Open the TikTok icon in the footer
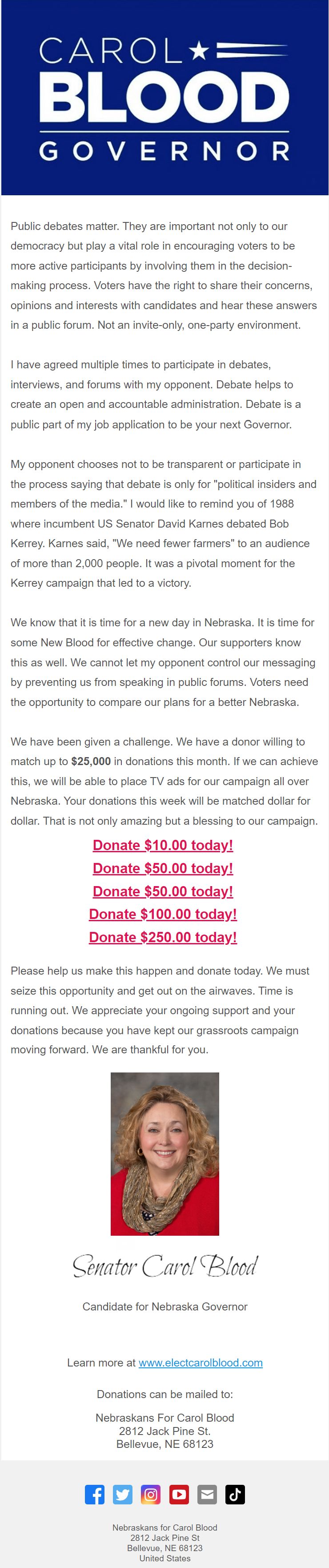The height and width of the screenshot is (1568, 329). coord(235,1494)
